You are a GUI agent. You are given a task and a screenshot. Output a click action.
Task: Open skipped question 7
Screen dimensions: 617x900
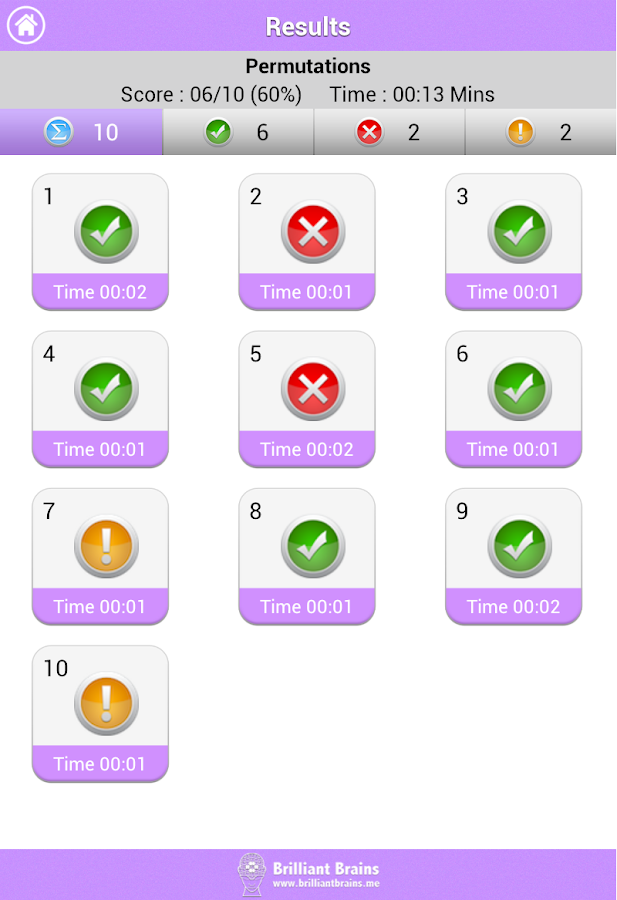(100, 556)
